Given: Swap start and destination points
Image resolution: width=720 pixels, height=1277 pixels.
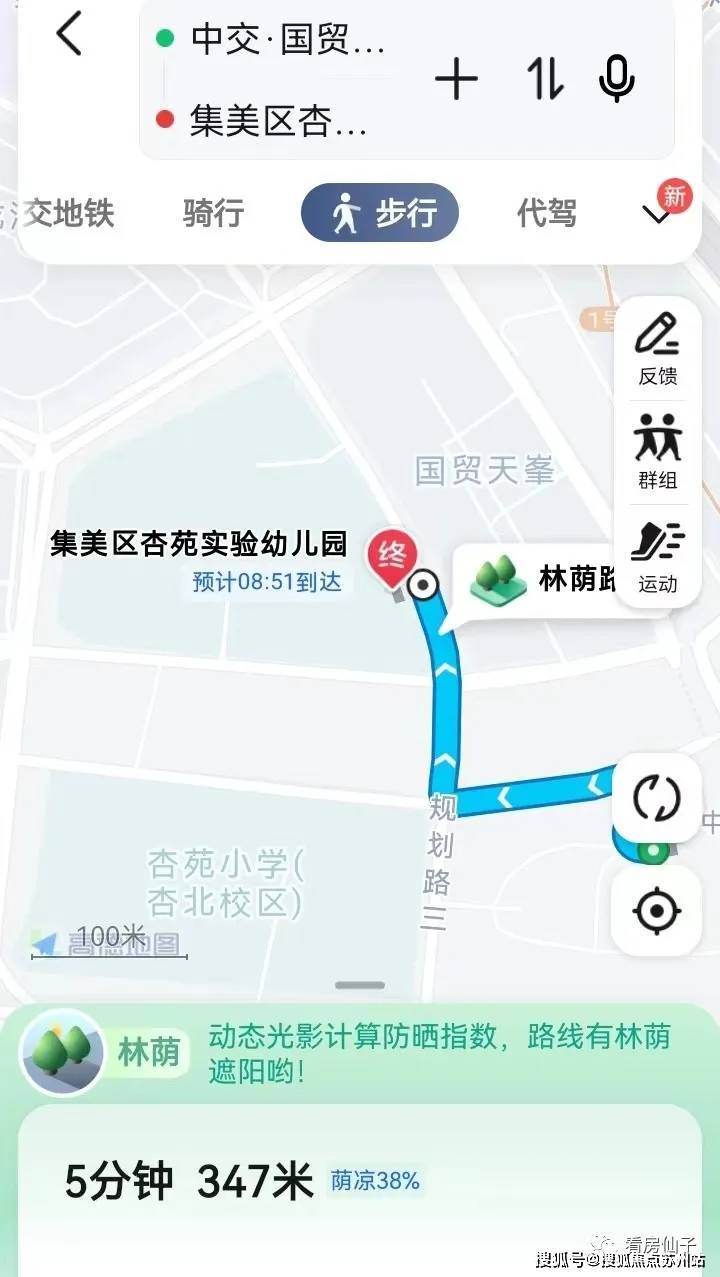Looking at the screenshot, I should (545, 79).
